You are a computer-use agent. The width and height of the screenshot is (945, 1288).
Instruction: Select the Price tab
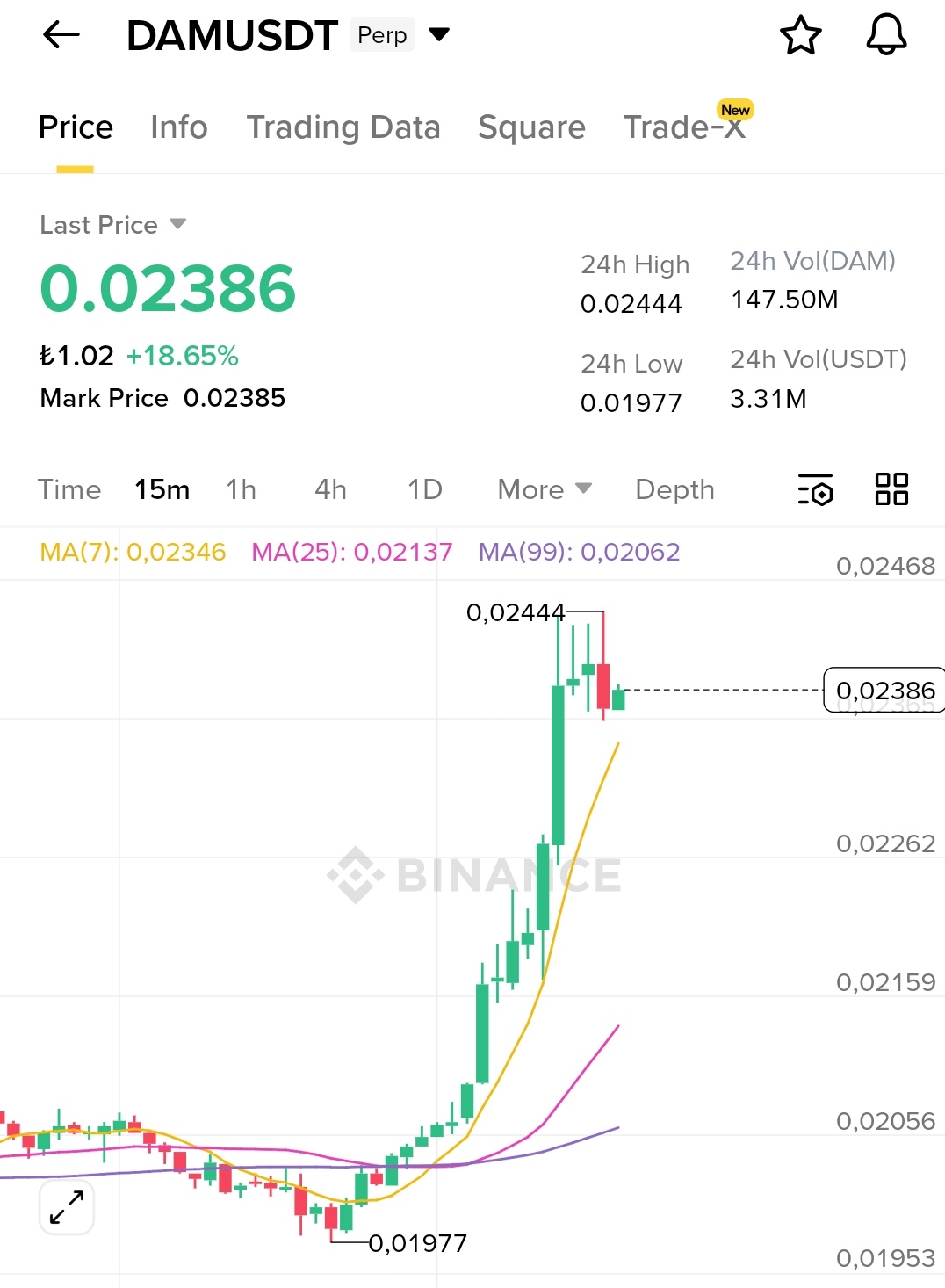click(x=76, y=127)
